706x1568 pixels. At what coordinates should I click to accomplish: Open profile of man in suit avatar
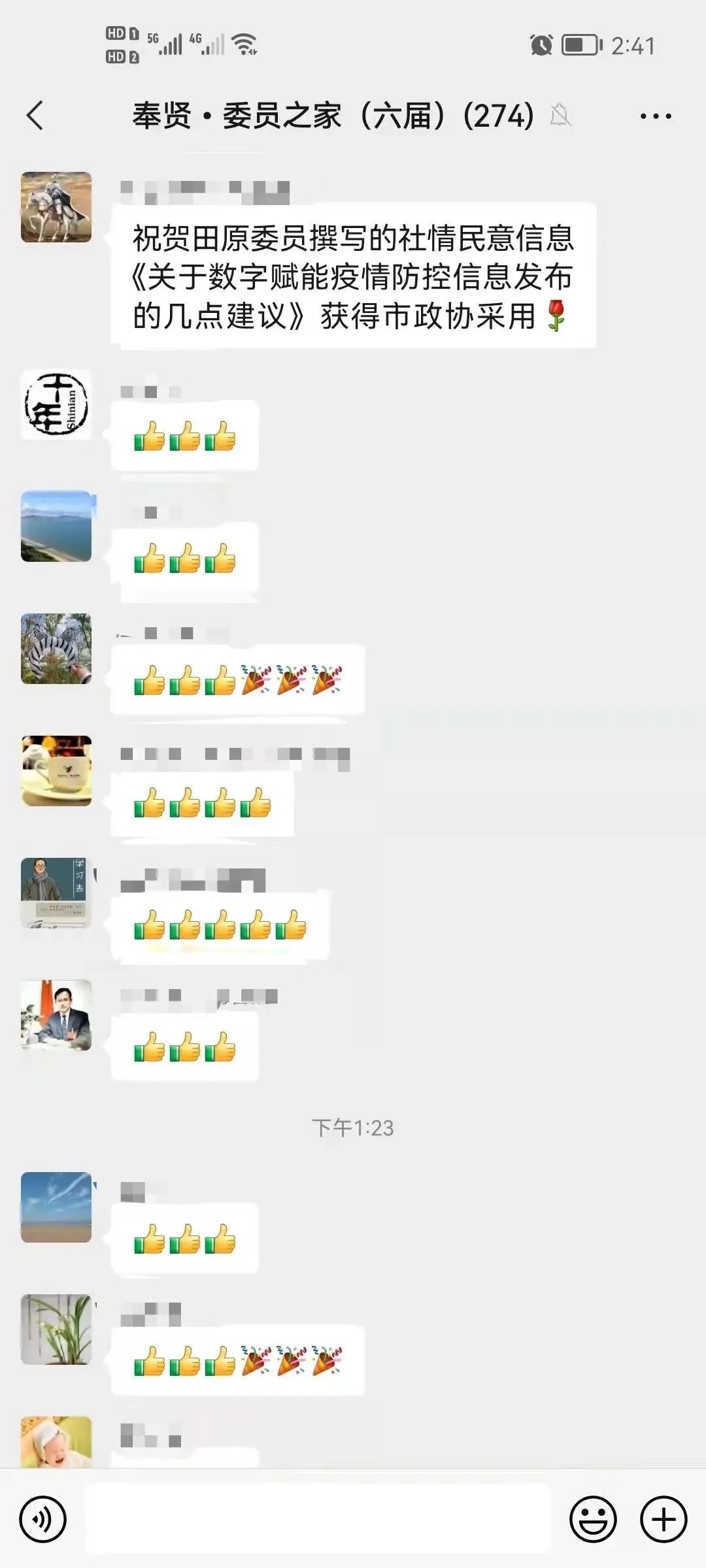(x=56, y=1015)
